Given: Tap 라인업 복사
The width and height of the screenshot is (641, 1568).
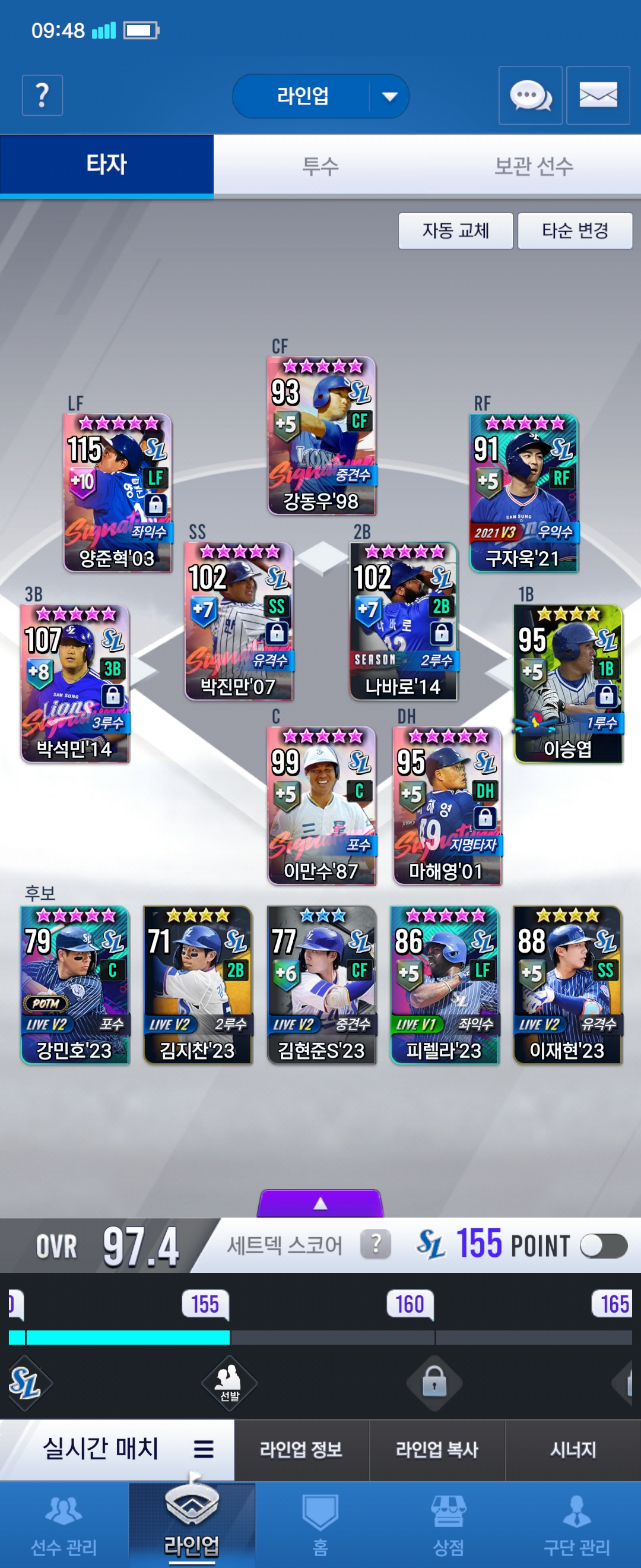Looking at the screenshot, I should coord(437,1449).
